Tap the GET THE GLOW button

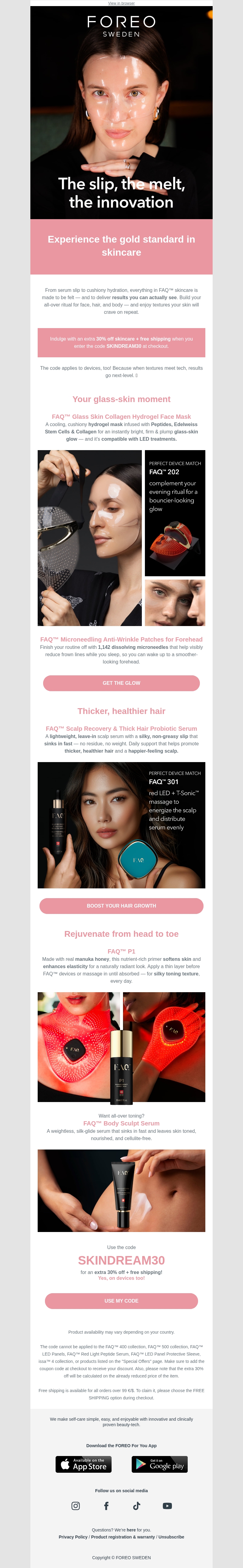pos(122,683)
